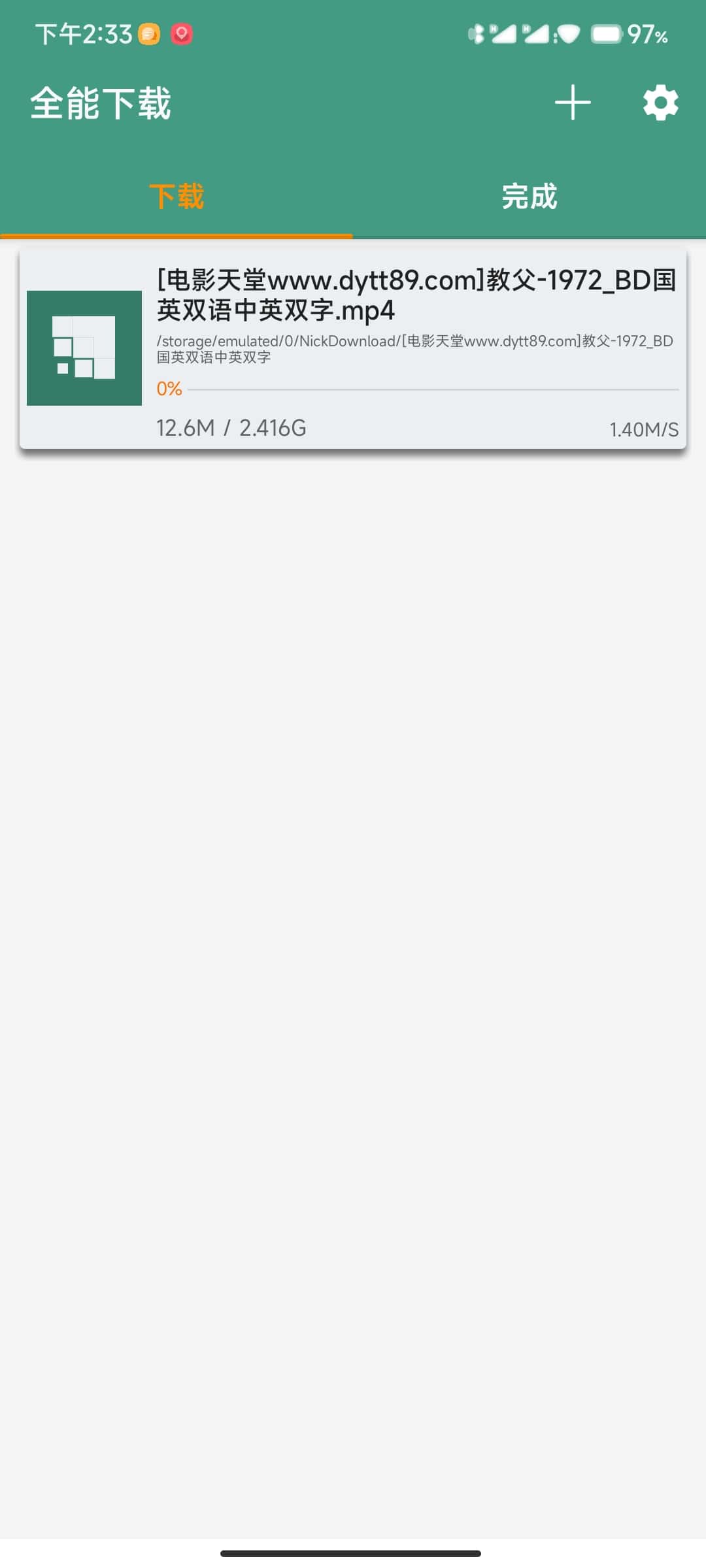Switch to the 完成 tab
Image resolution: width=706 pixels, height=1568 pixels.
[x=529, y=196]
